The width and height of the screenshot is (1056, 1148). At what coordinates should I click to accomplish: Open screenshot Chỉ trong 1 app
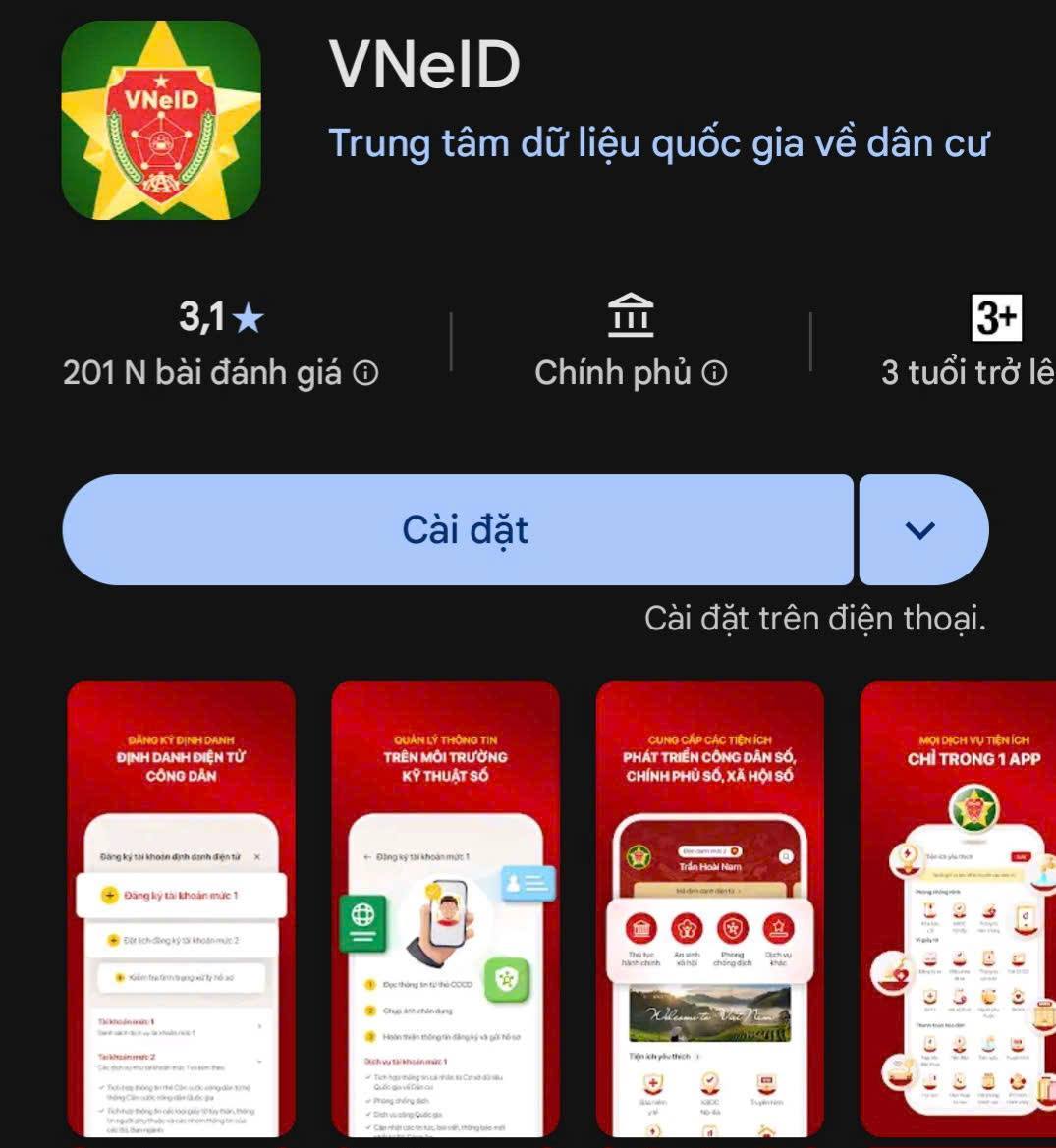958,908
